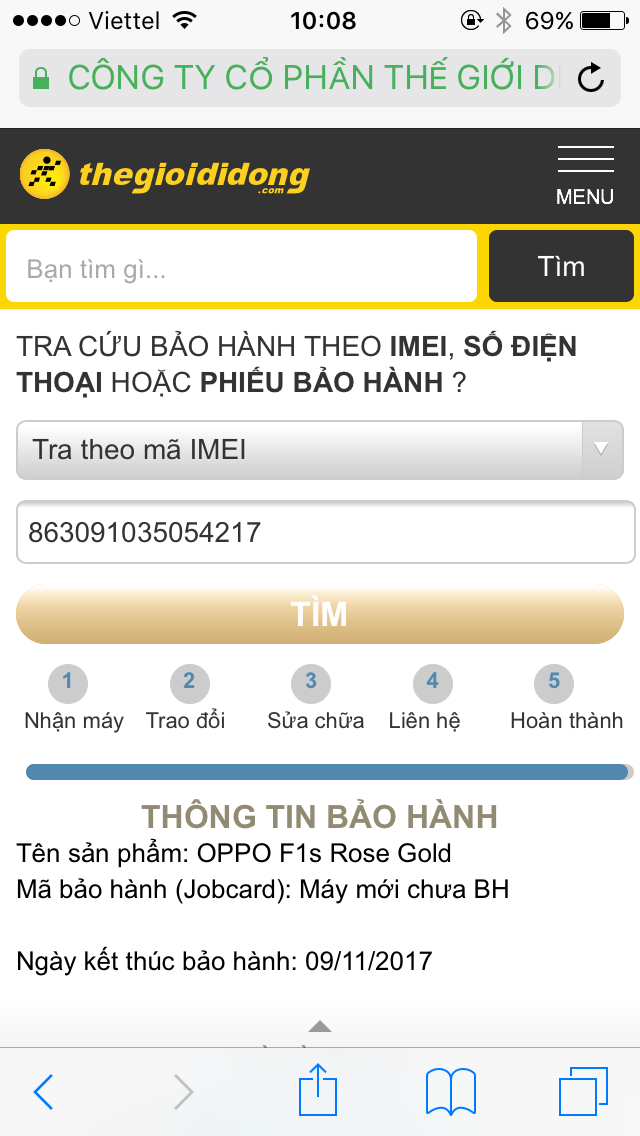The image size is (640, 1136).
Task: Reload the page in the address bar
Action: [x=591, y=78]
